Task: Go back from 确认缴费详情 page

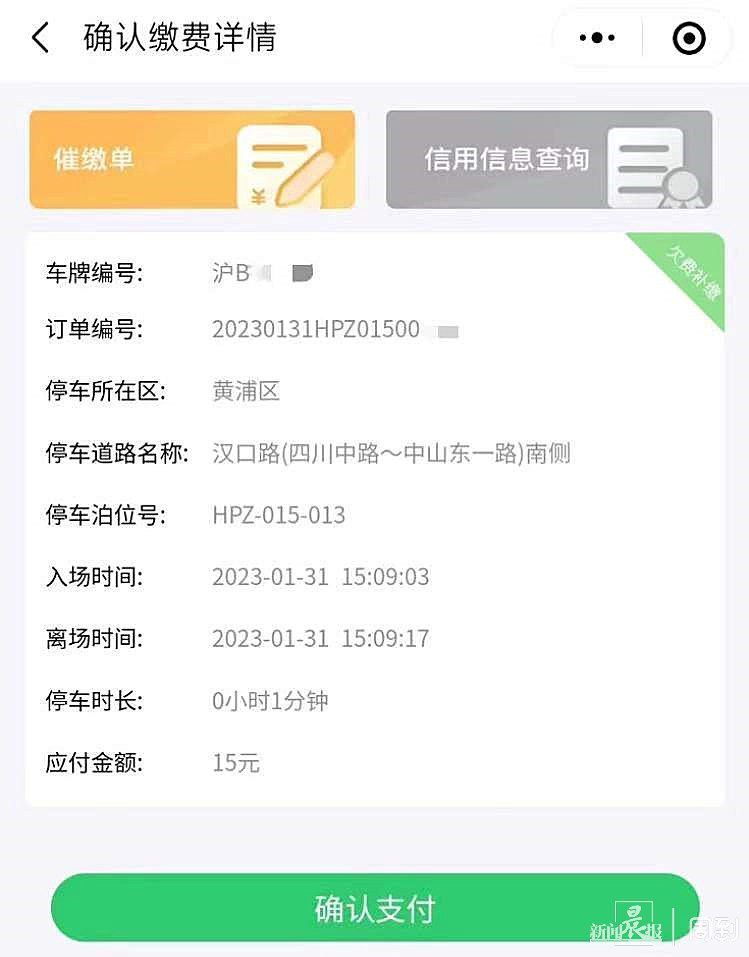Action: (40, 39)
